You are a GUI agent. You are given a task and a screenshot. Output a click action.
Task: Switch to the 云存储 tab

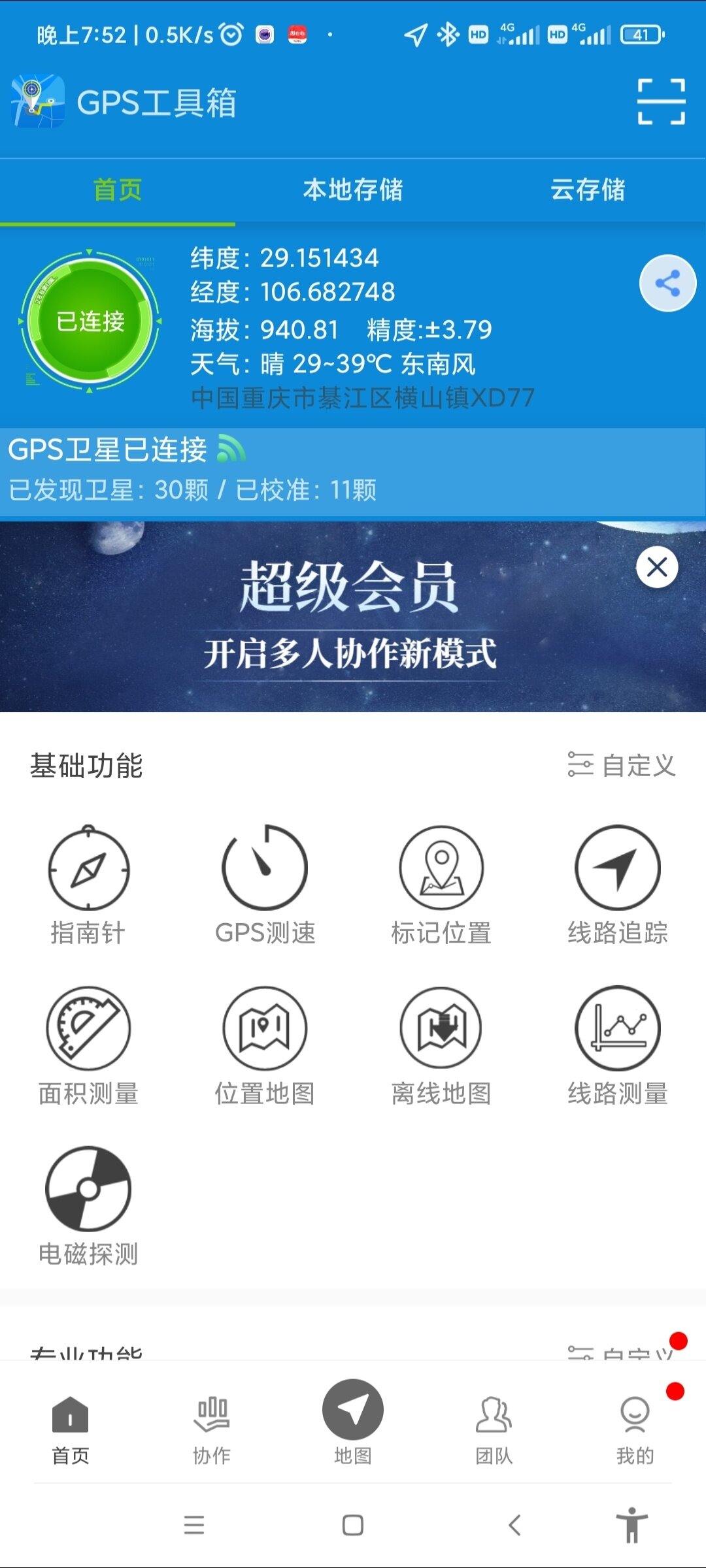588,190
